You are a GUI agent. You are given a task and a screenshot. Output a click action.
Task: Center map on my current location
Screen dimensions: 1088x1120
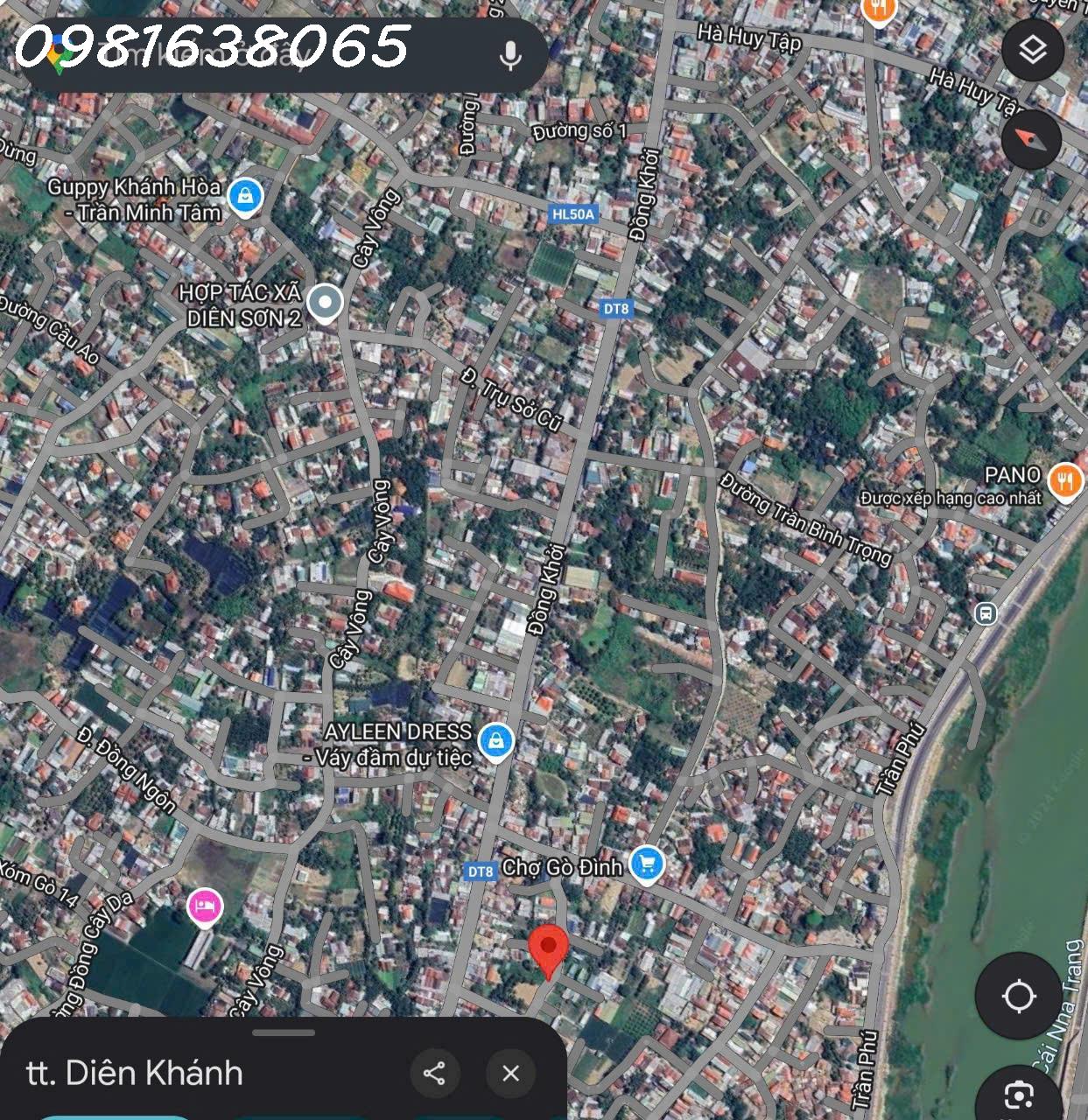coord(1019,996)
